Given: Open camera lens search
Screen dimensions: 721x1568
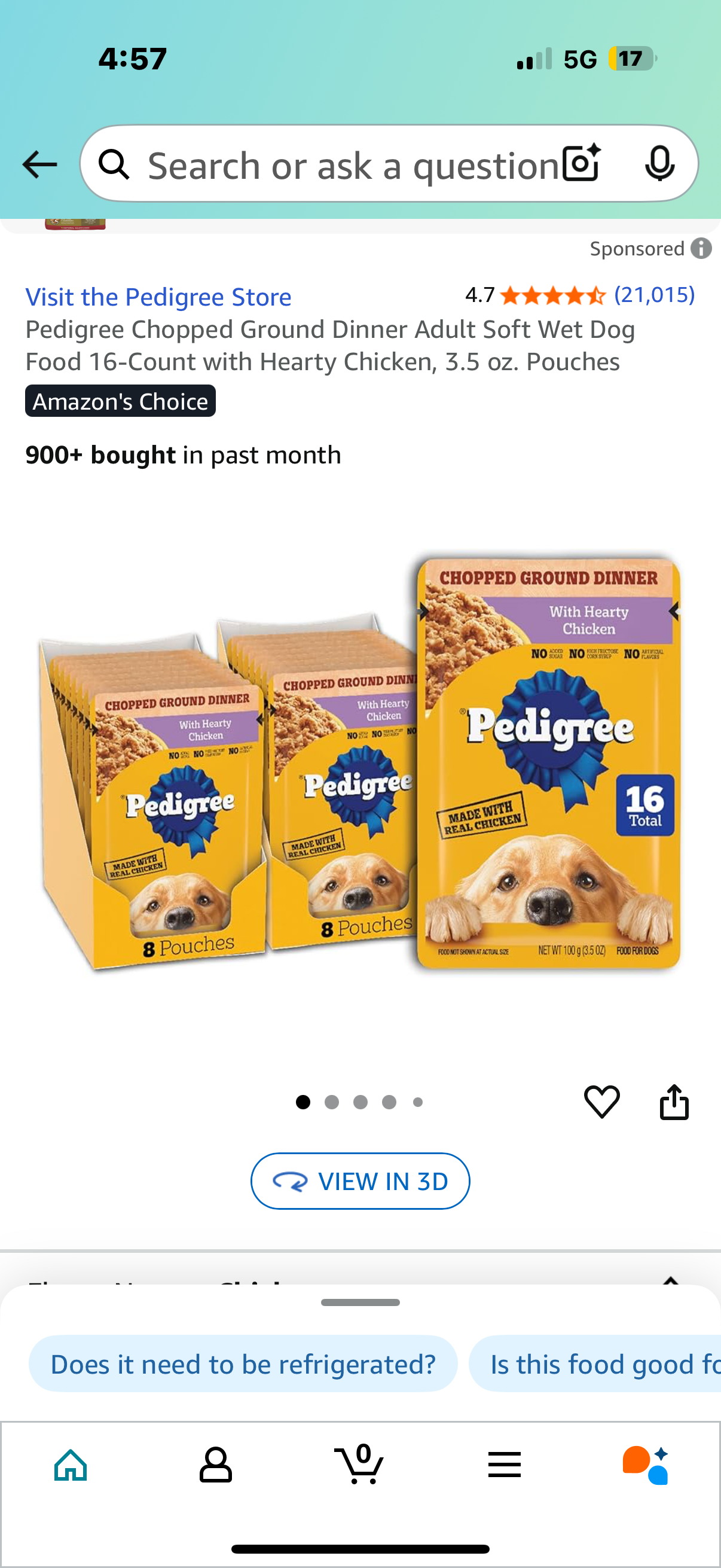Looking at the screenshot, I should 581,164.
